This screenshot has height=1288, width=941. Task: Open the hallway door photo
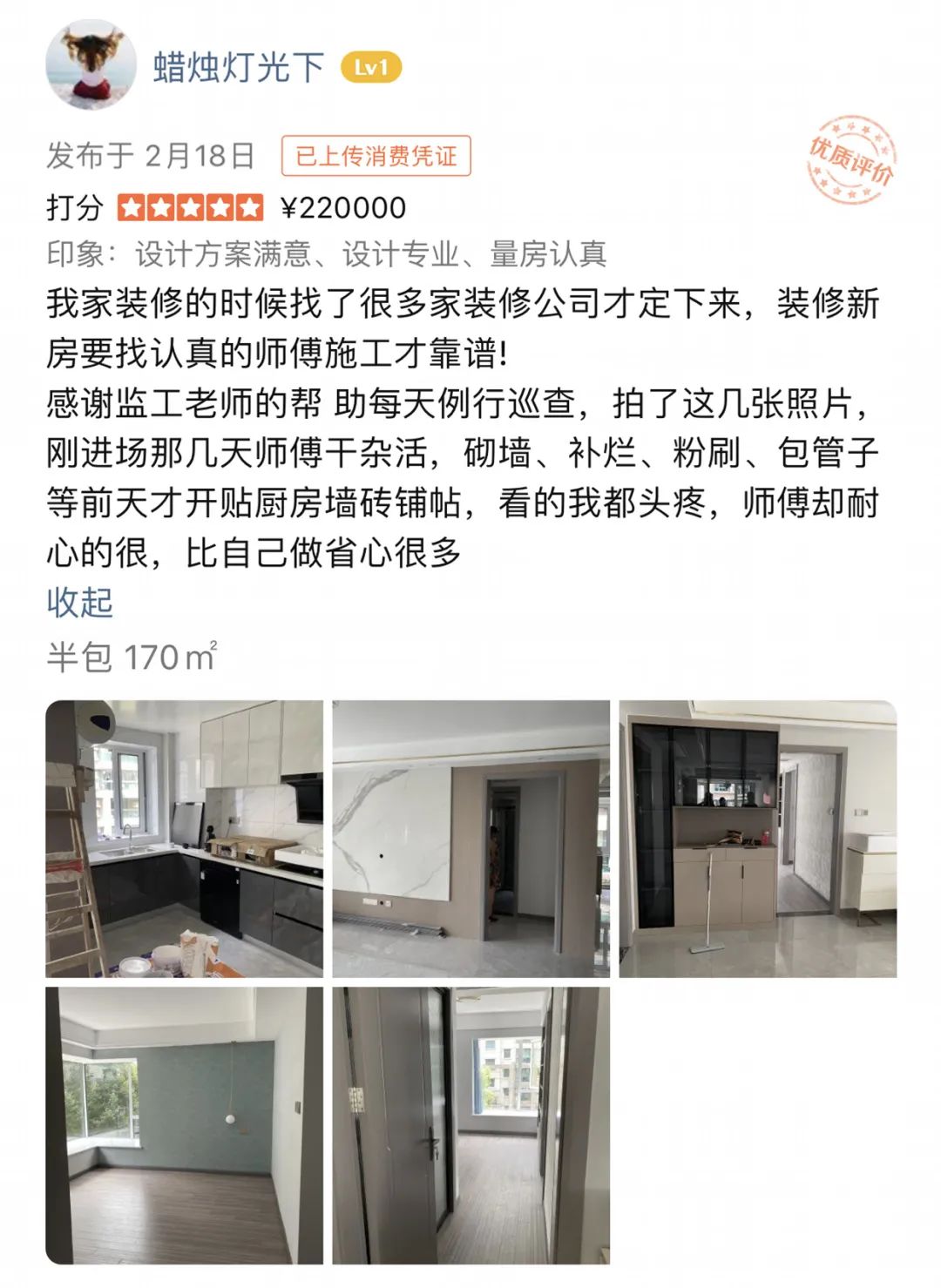470,1124
